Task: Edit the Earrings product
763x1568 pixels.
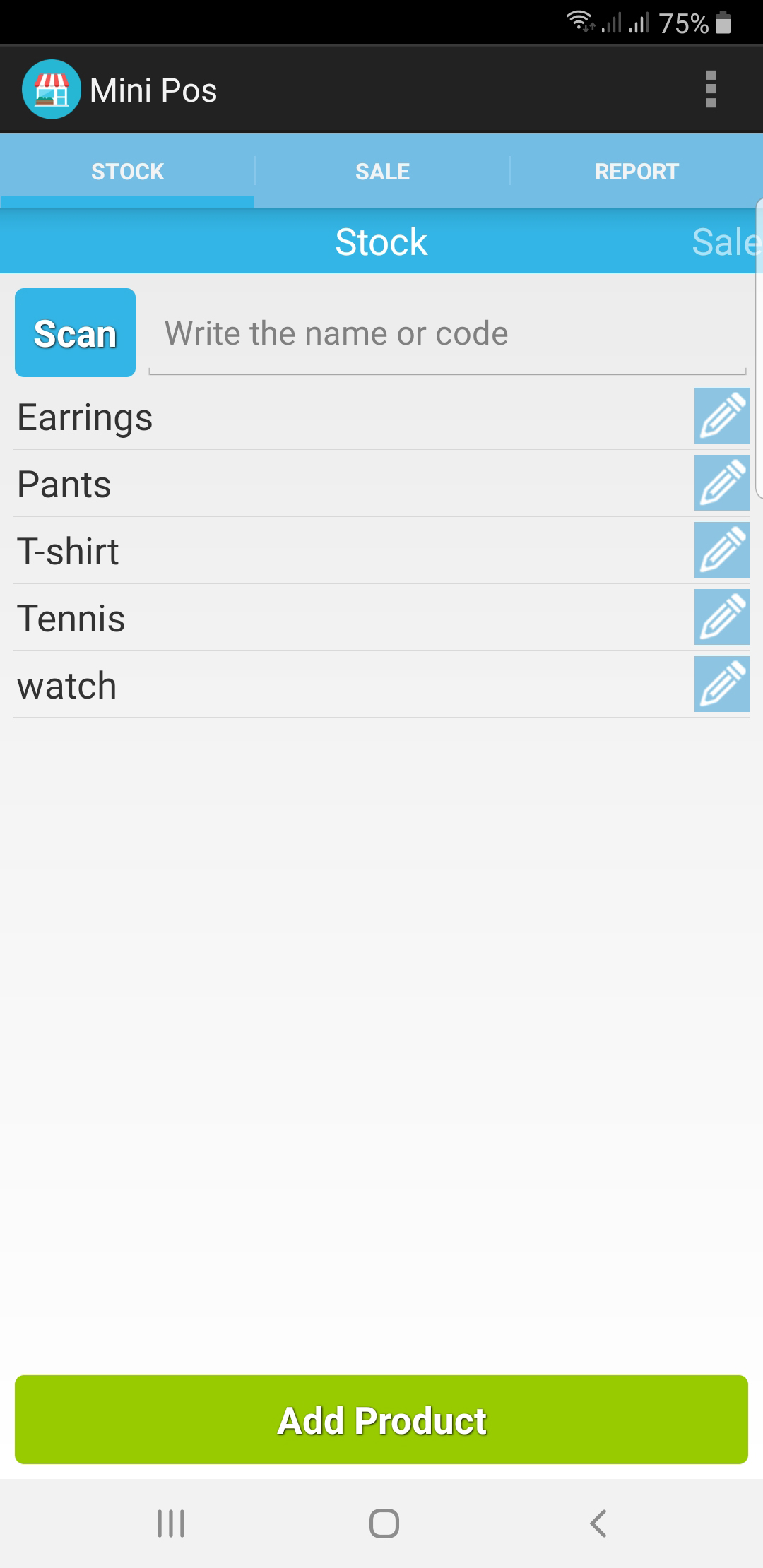Action: click(721, 416)
